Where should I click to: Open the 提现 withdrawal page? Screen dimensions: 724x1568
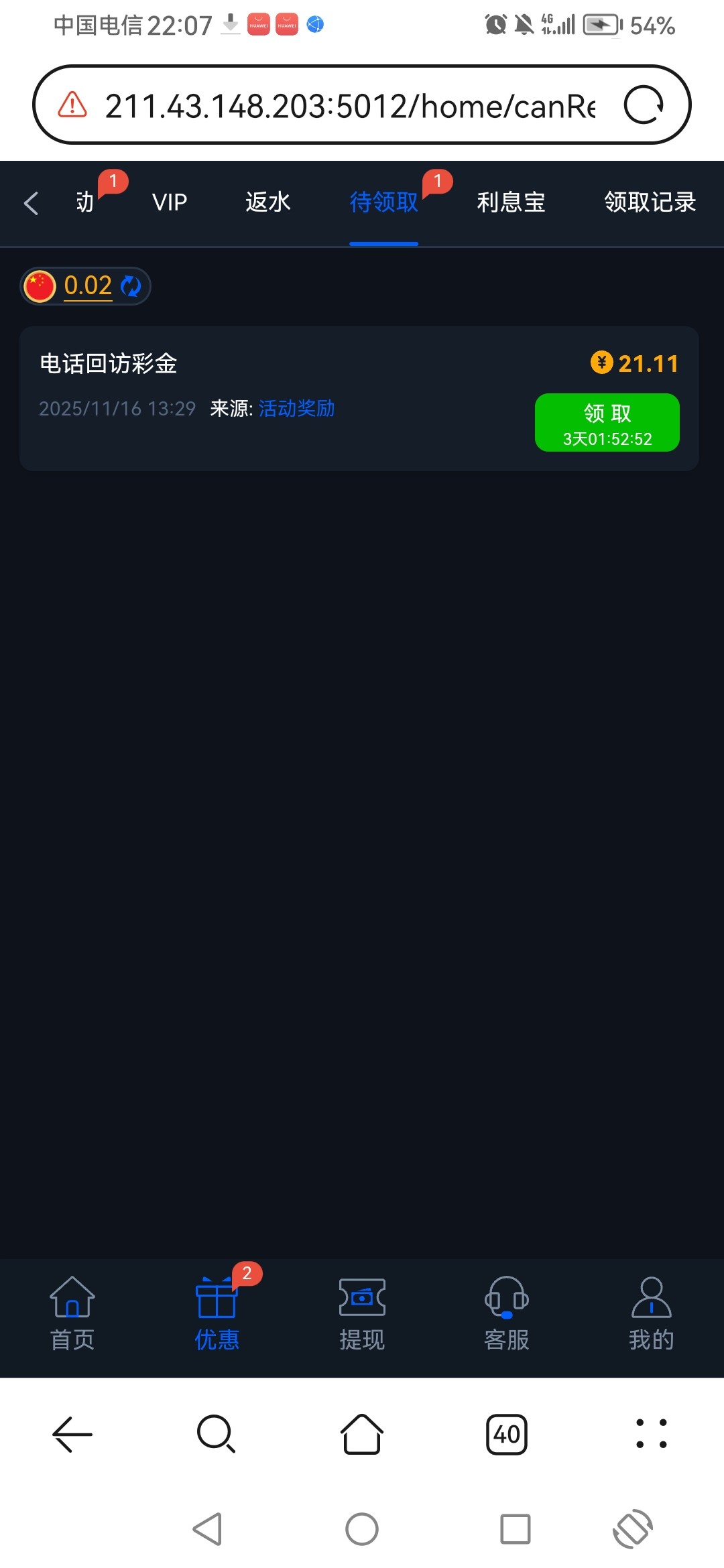(362, 1314)
